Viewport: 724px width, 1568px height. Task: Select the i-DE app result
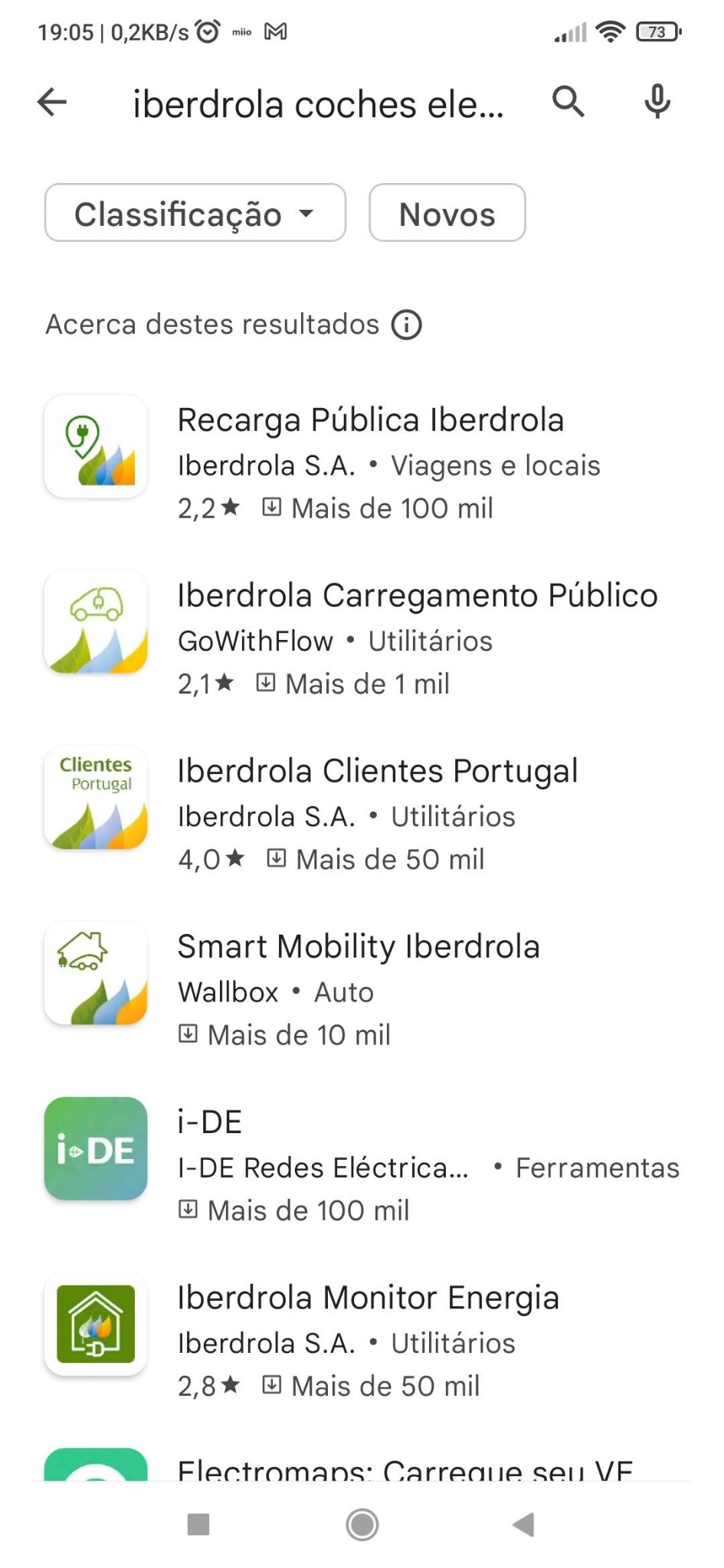tap(210, 1122)
